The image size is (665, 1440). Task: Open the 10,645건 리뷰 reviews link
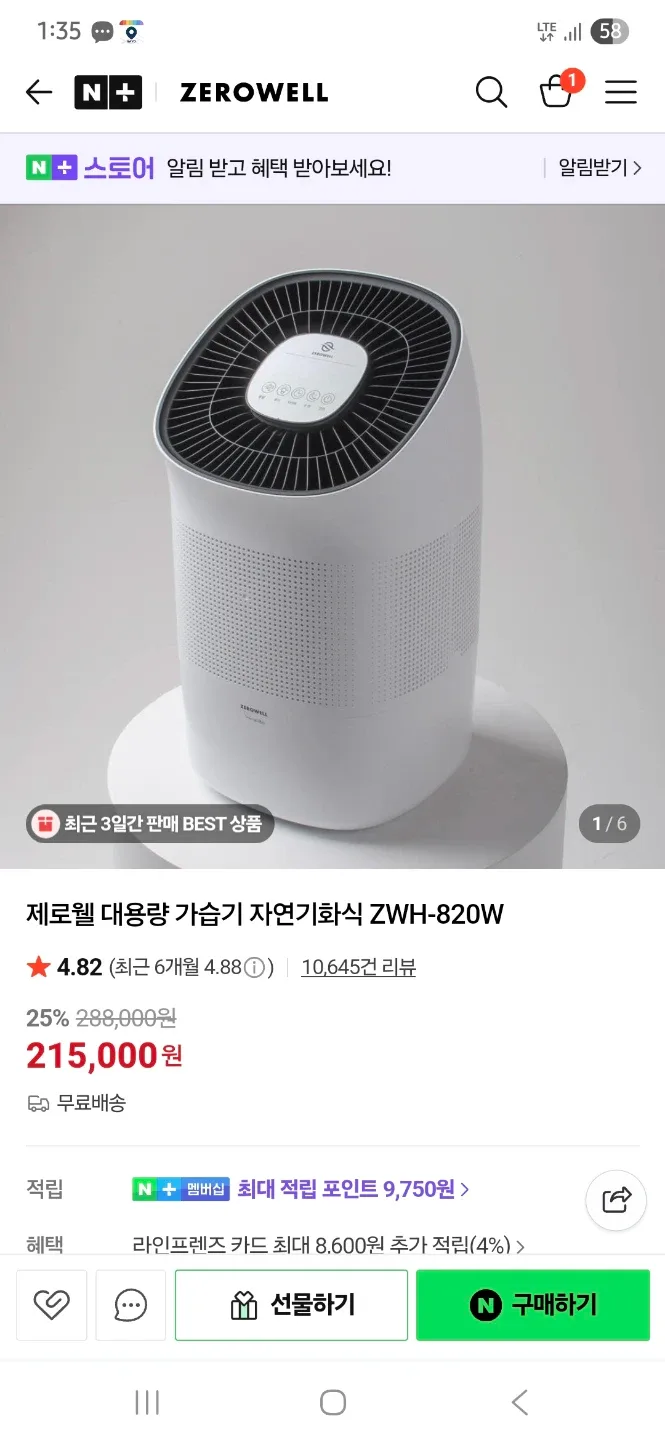click(358, 967)
